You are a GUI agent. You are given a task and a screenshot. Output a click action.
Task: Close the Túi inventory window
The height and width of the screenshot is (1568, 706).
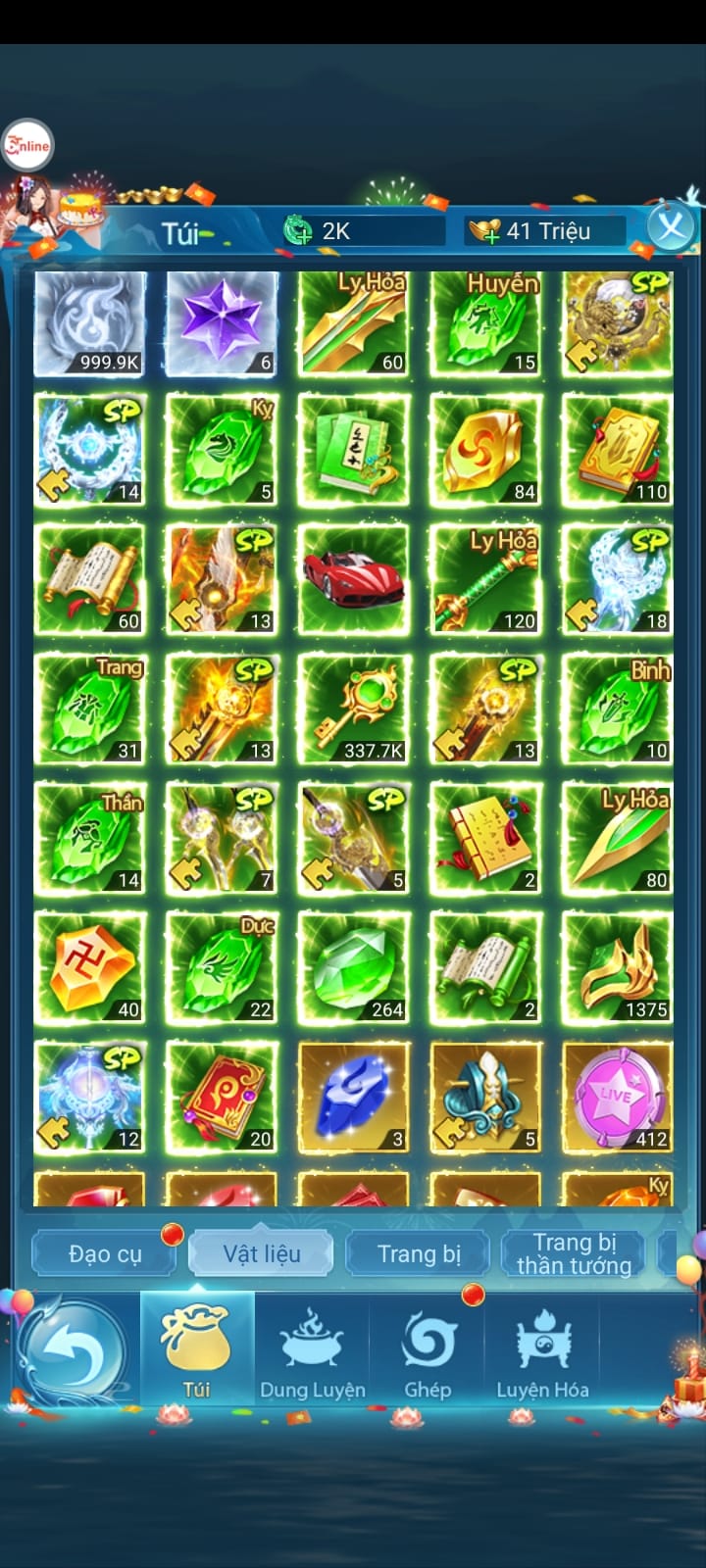(x=672, y=227)
